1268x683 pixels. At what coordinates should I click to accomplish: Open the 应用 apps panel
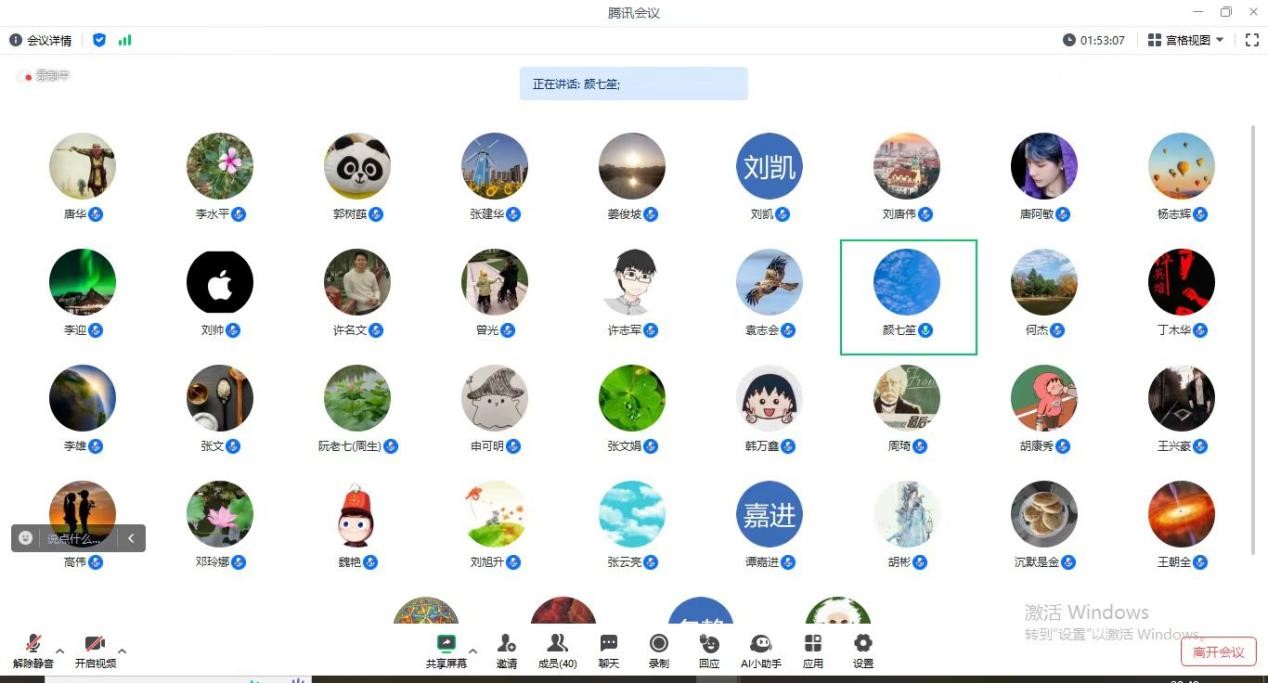[813, 649]
